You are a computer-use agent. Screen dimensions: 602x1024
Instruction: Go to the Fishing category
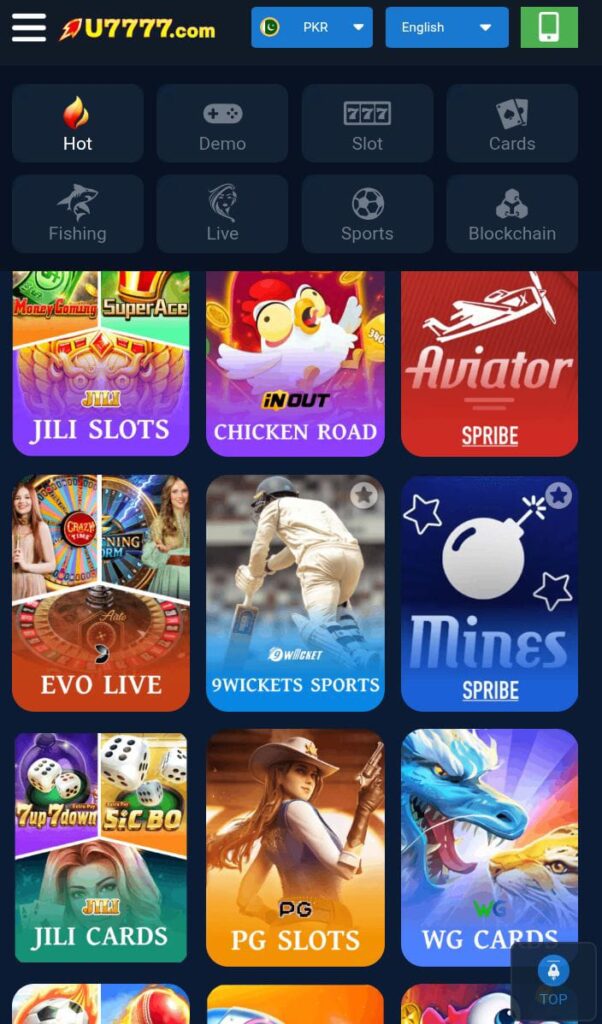[x=77, y=214]
